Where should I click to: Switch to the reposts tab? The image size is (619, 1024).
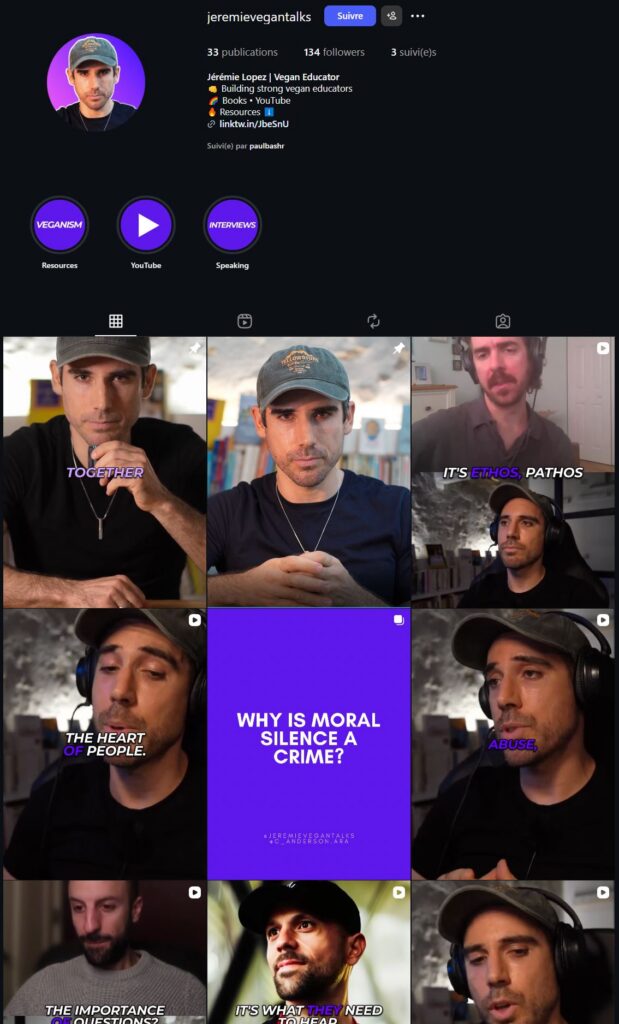point(373,321)
